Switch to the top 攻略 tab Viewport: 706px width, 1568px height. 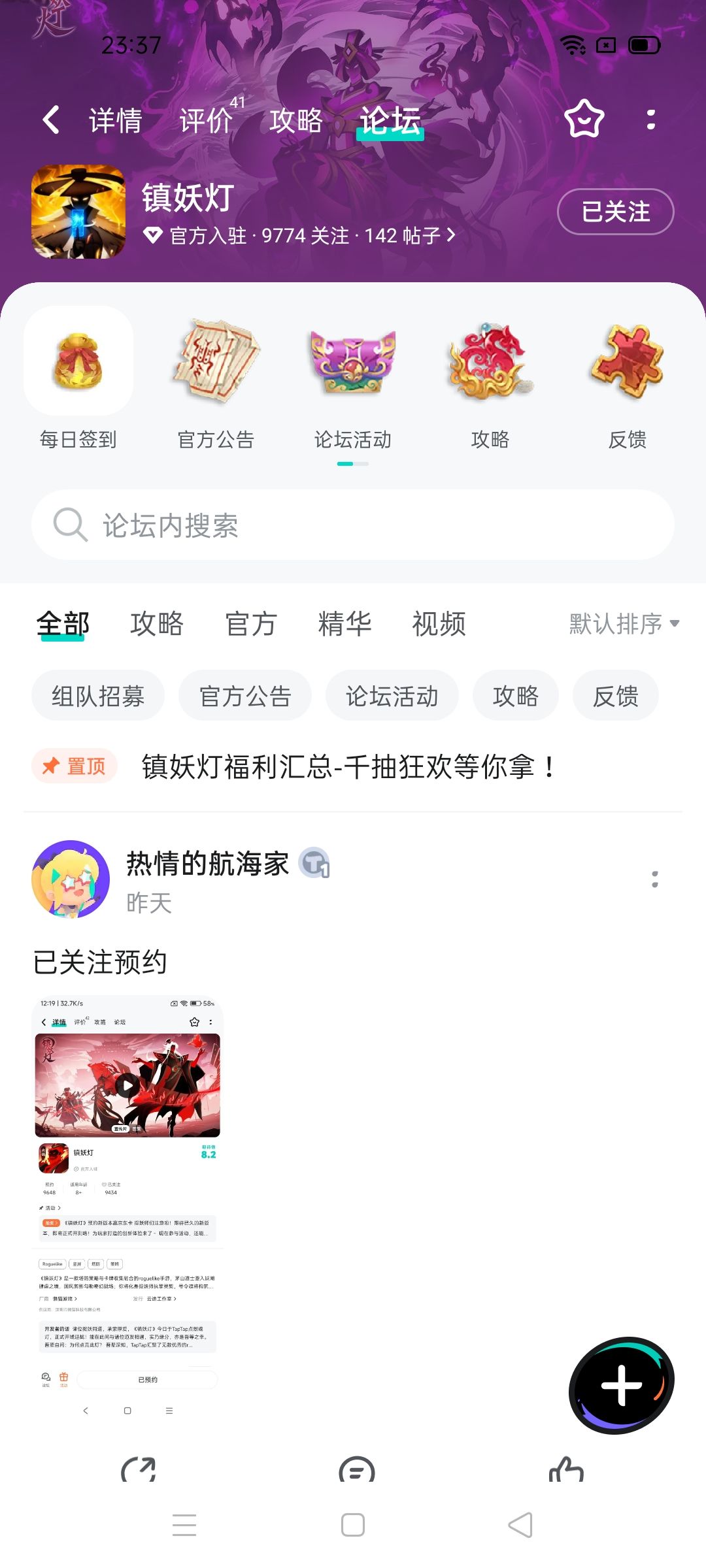point(296,121)
